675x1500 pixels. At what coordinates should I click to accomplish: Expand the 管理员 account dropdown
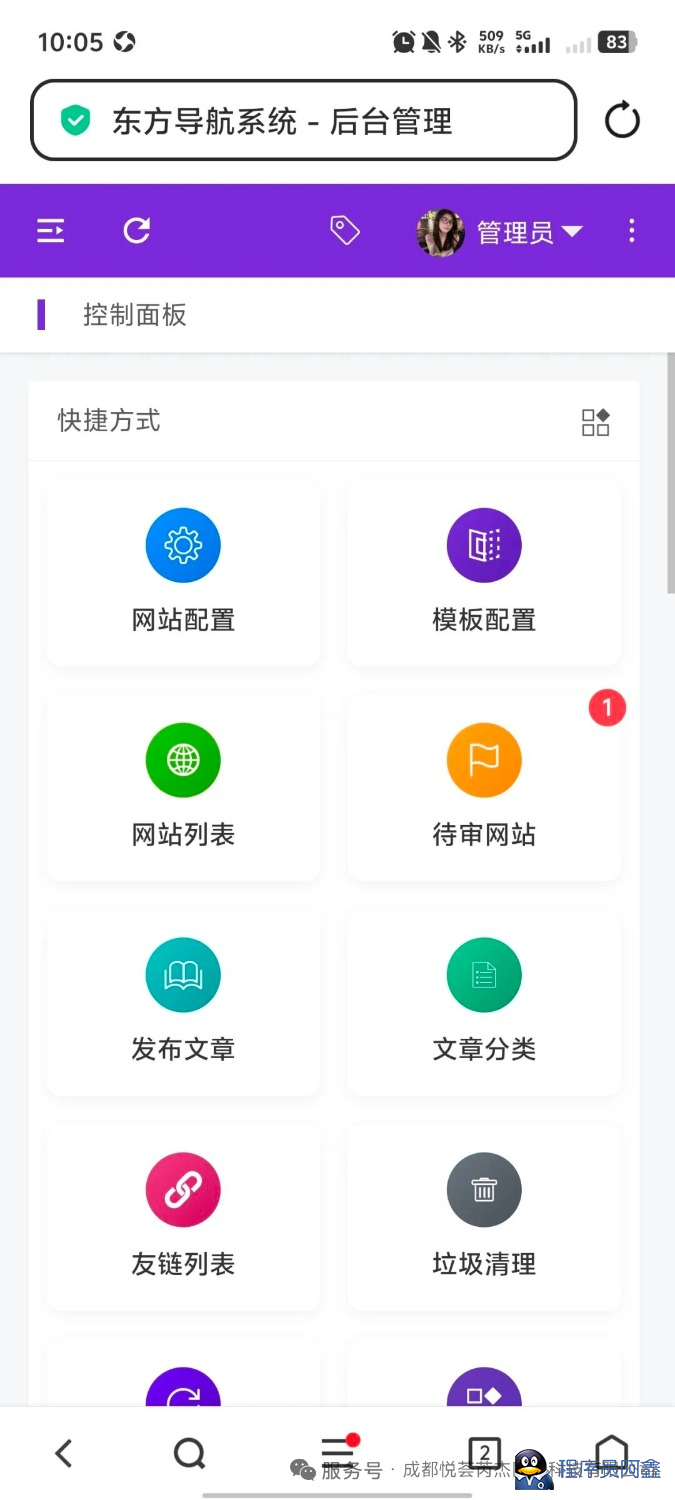[x=500, y=232]
